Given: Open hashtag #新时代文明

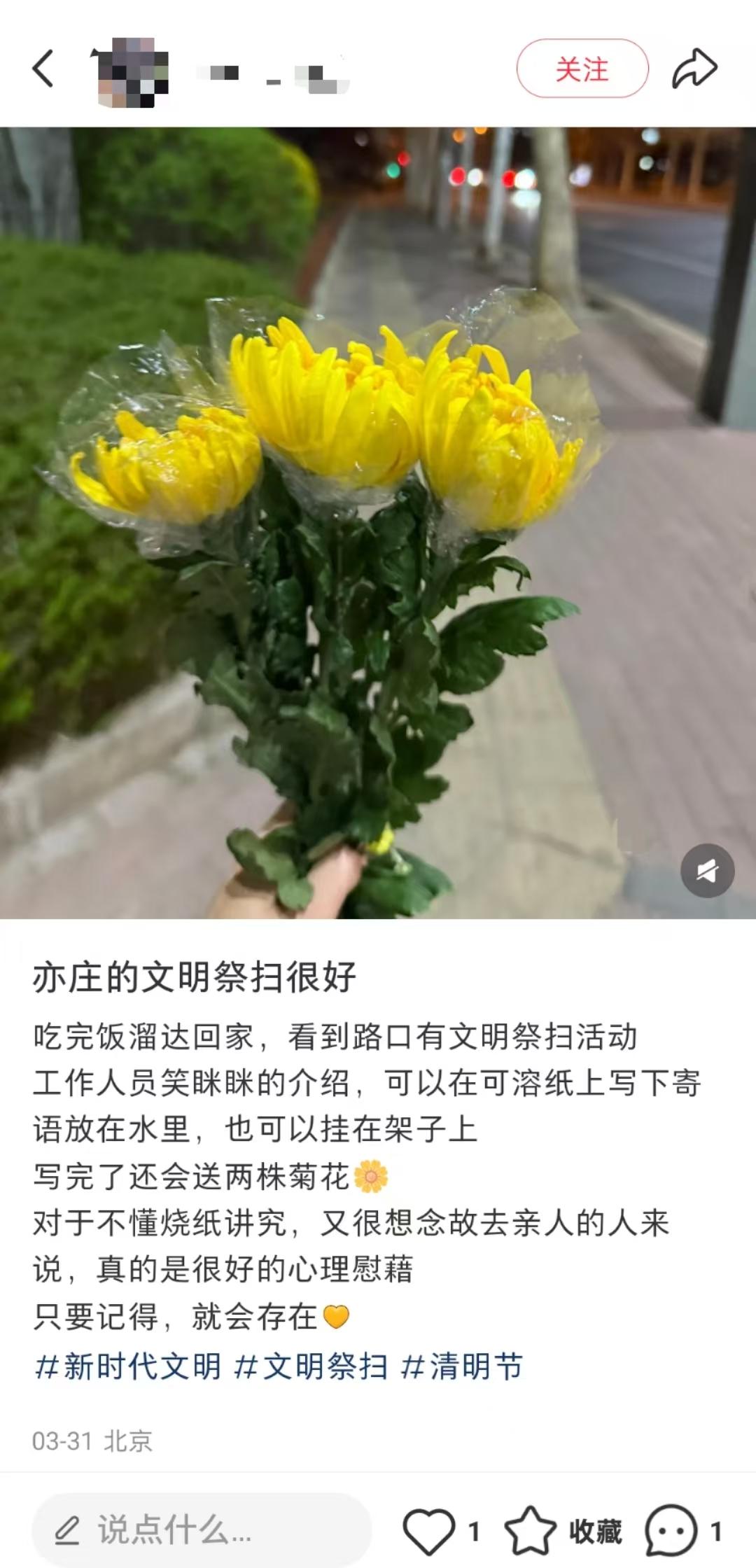Looking at the screenshot, I should click(x=128, y=1366).
